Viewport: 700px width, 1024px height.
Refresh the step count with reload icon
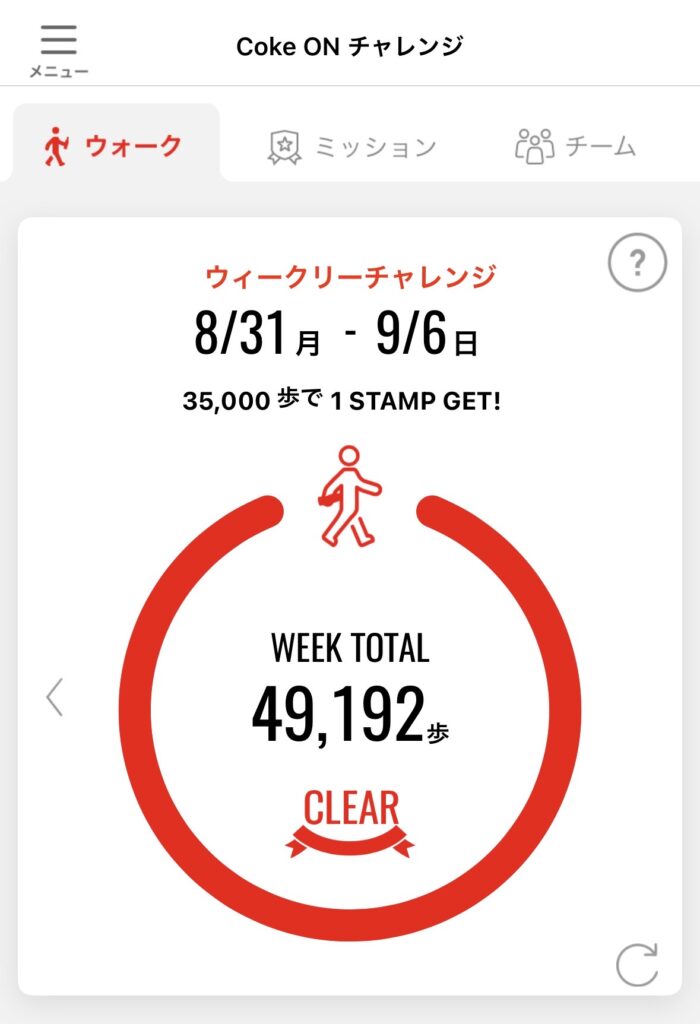(x=637, y=965)
